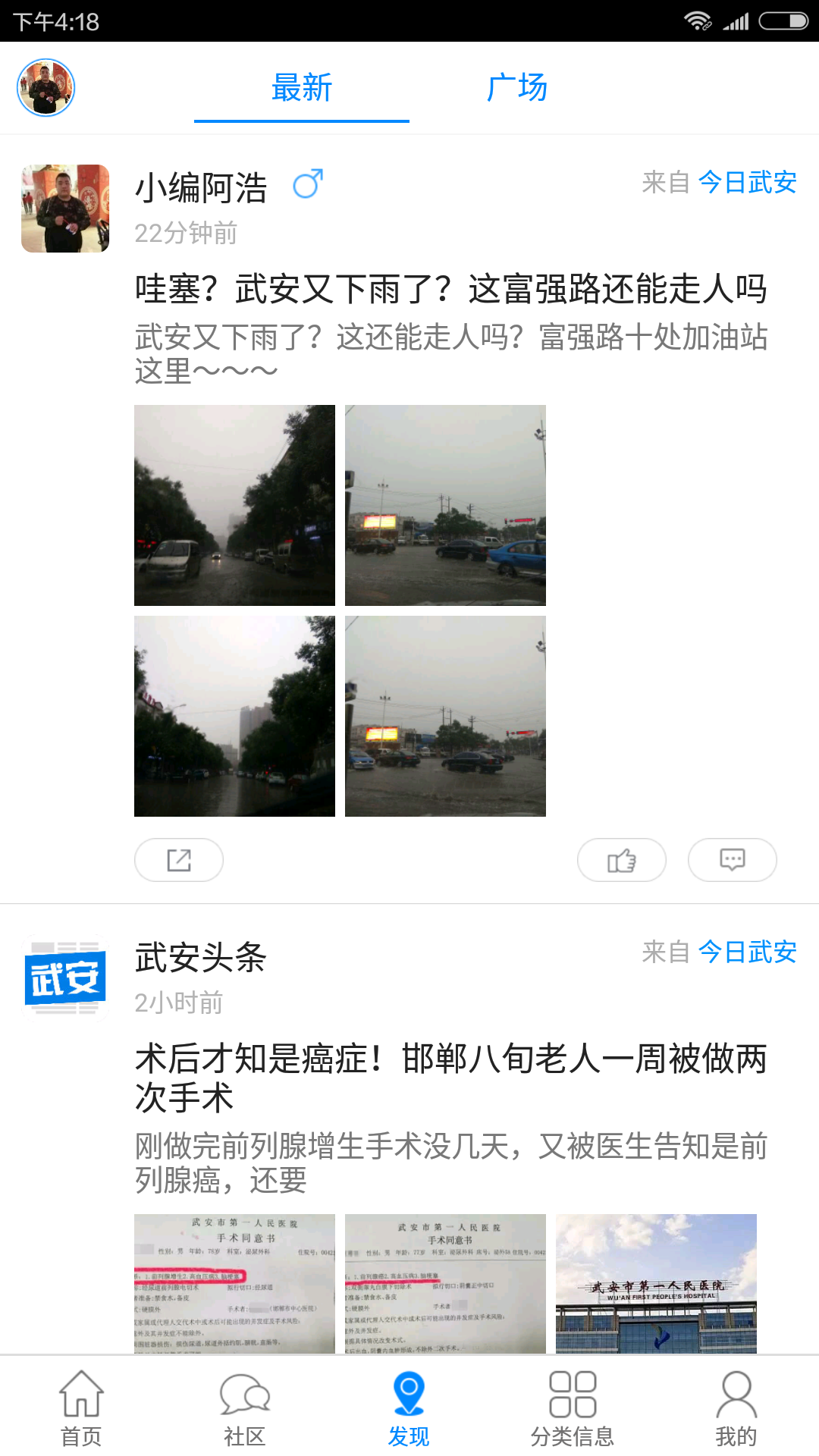Switch to the 广场 tab
This screenshot has height=1456, width=819.
517,88
